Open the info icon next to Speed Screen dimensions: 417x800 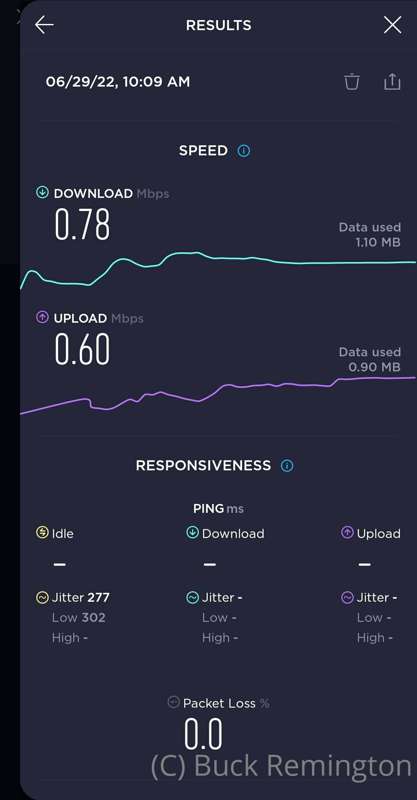click(244, 151)
